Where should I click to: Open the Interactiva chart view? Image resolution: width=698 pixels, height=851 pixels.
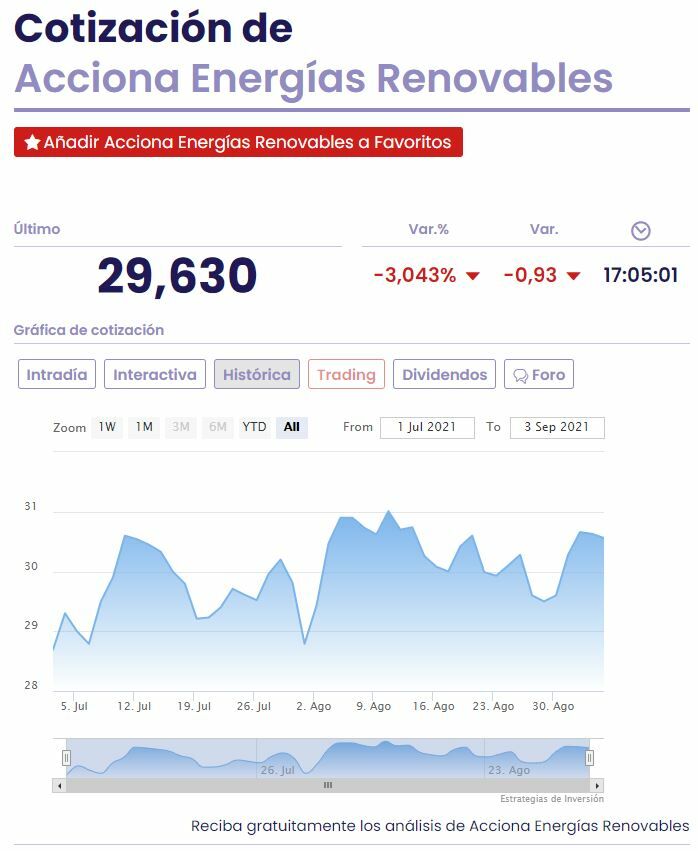point(155,375)
